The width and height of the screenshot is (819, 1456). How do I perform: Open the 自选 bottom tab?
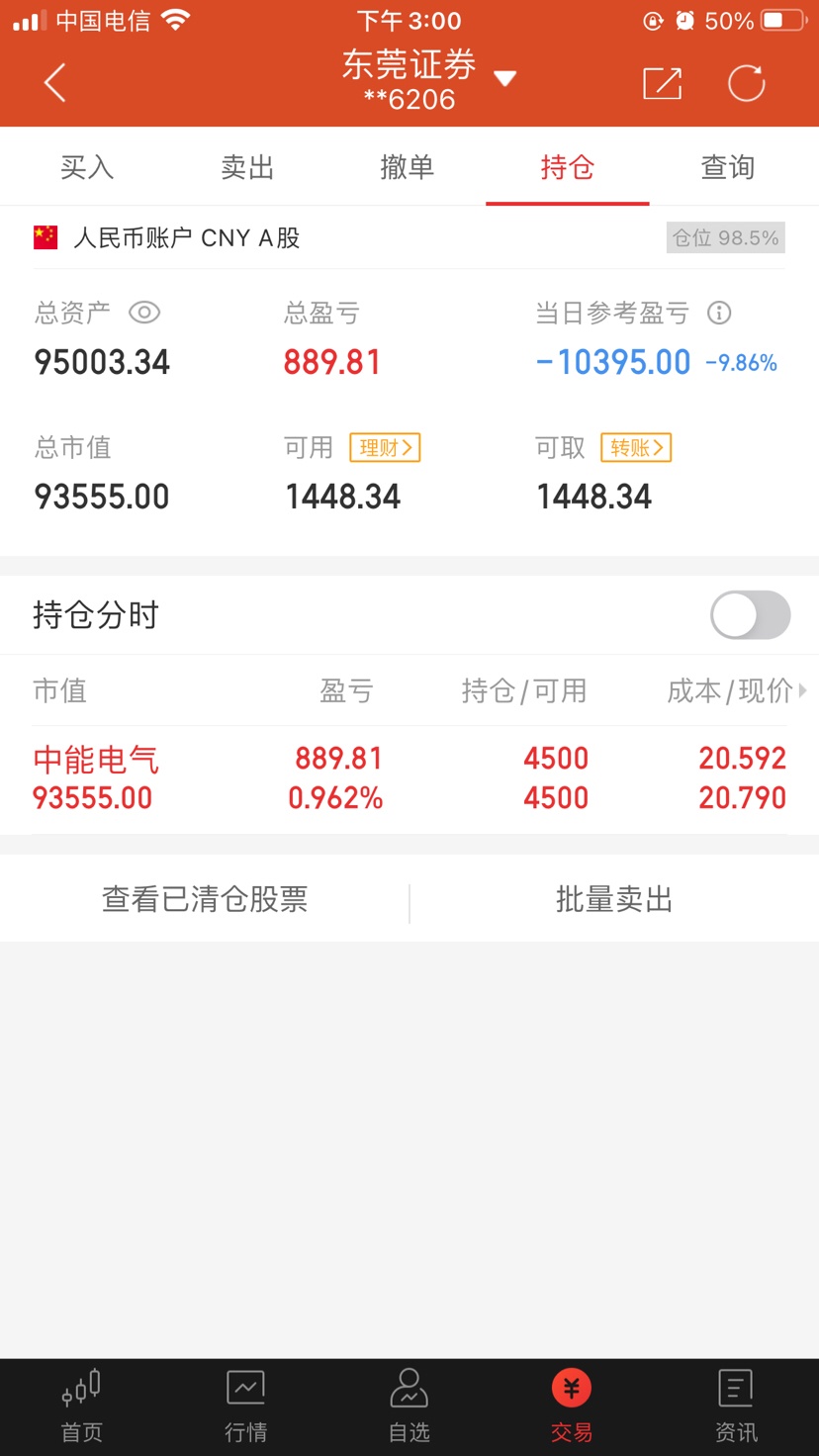pyautogui.click(x=409, y=1407)
